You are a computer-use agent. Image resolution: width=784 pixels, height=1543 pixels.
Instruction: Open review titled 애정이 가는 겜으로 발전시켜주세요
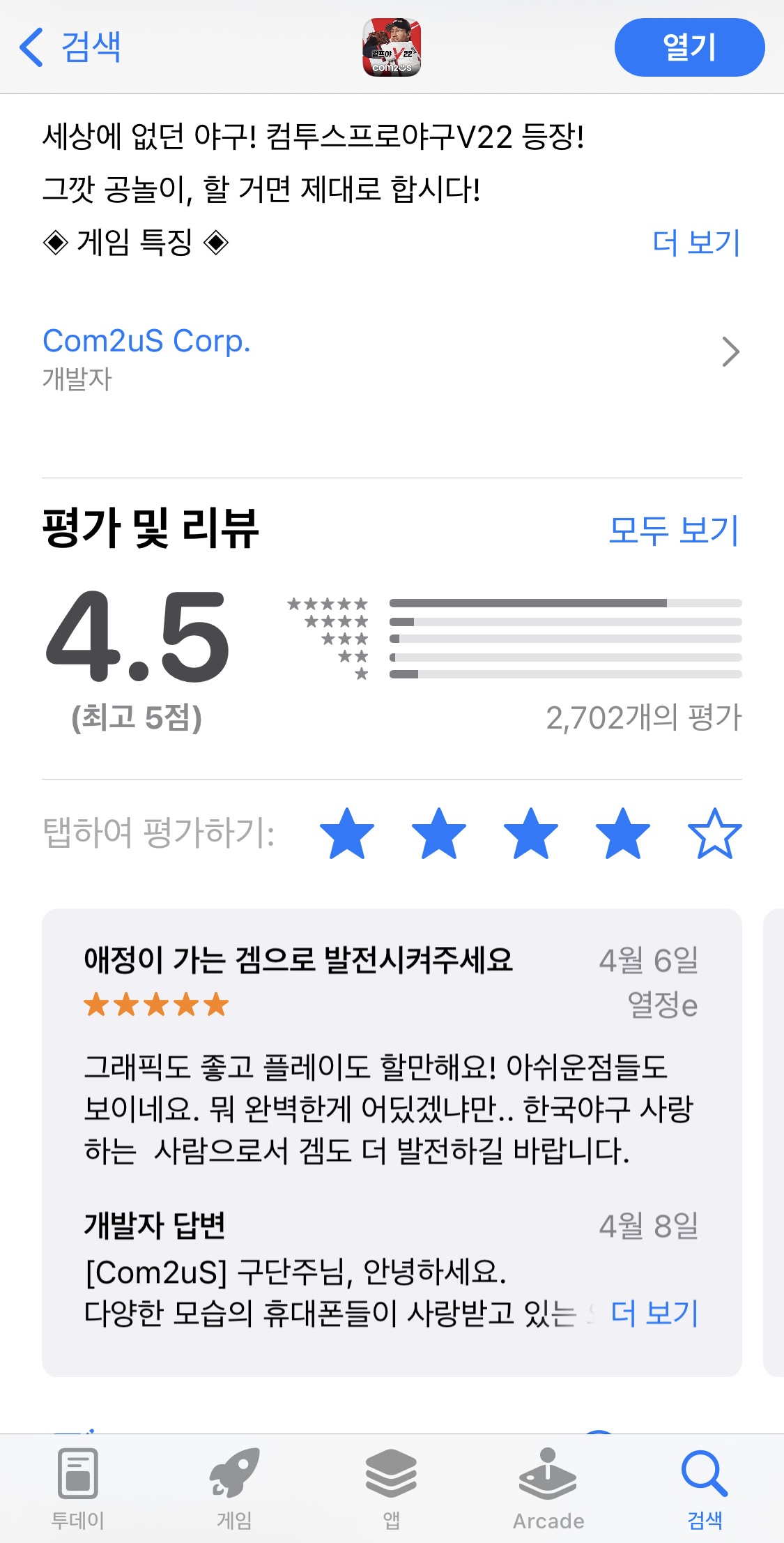tap(298, 959)
